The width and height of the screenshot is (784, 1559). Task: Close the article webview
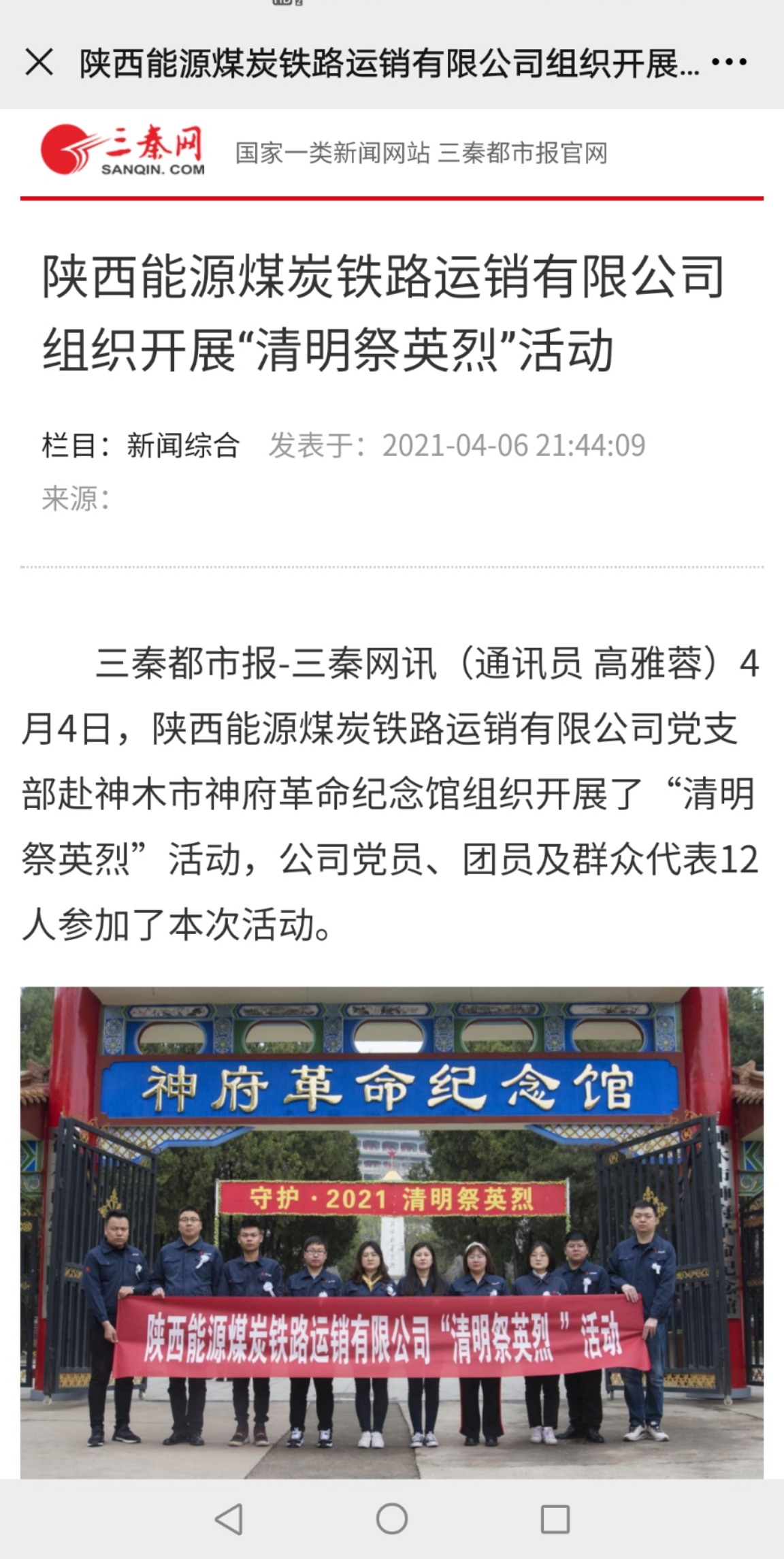click(39, 63)
